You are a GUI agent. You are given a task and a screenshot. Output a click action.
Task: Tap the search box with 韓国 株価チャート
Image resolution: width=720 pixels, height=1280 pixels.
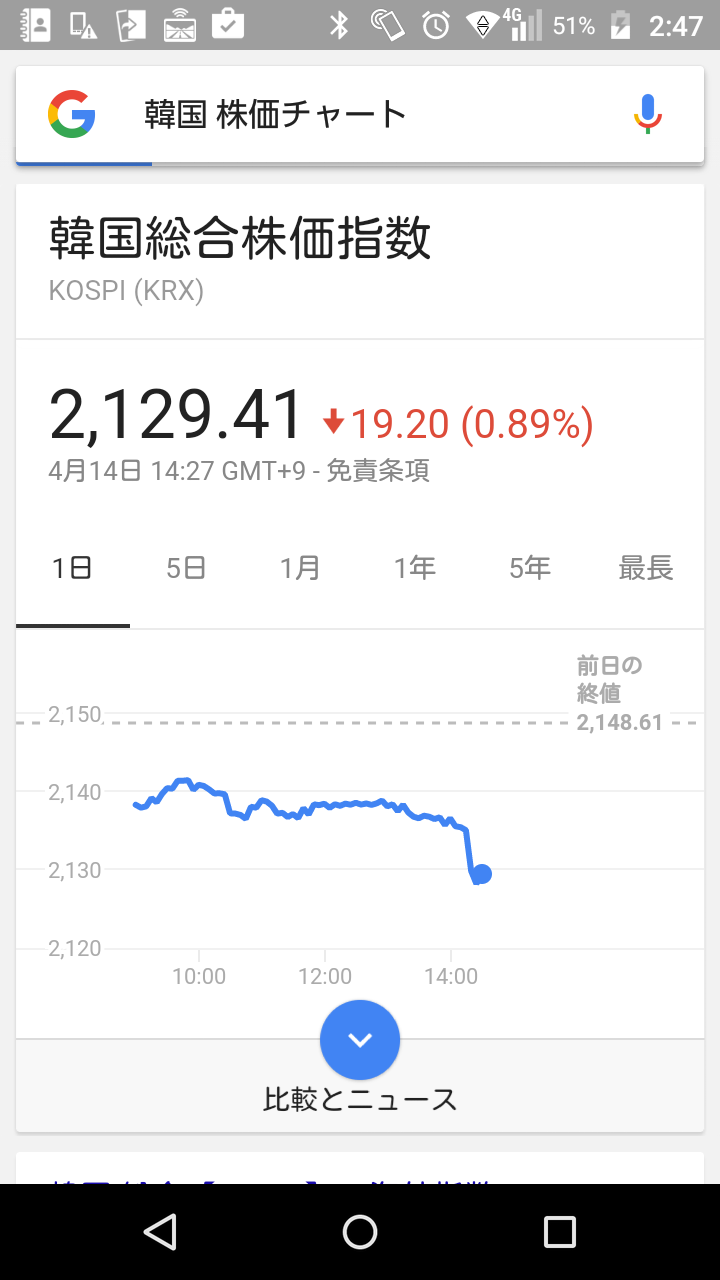click(x=360, y=115)
